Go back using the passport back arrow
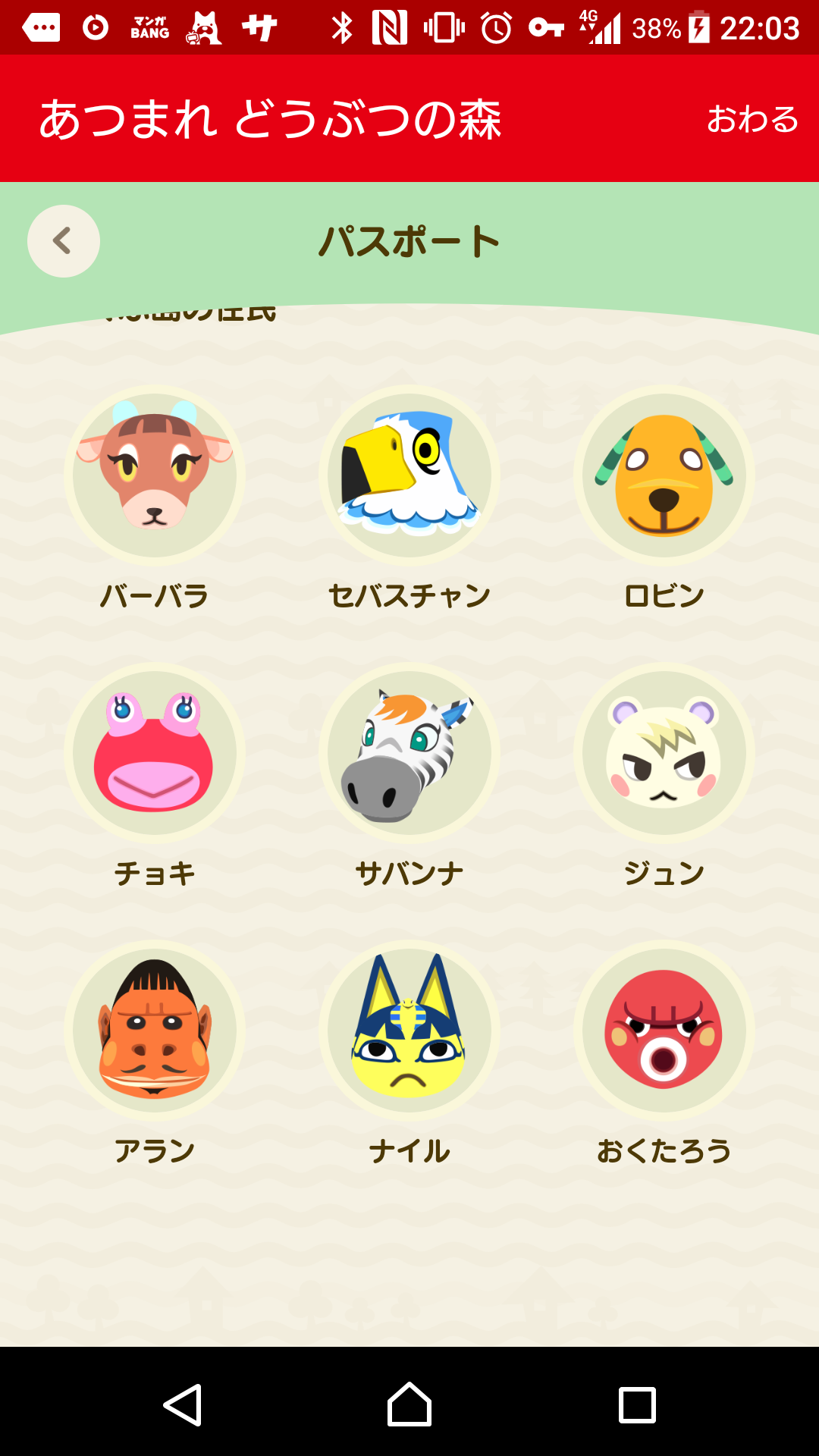Image resolution: width=819 pixels, height=1456 pixels. 64,241
